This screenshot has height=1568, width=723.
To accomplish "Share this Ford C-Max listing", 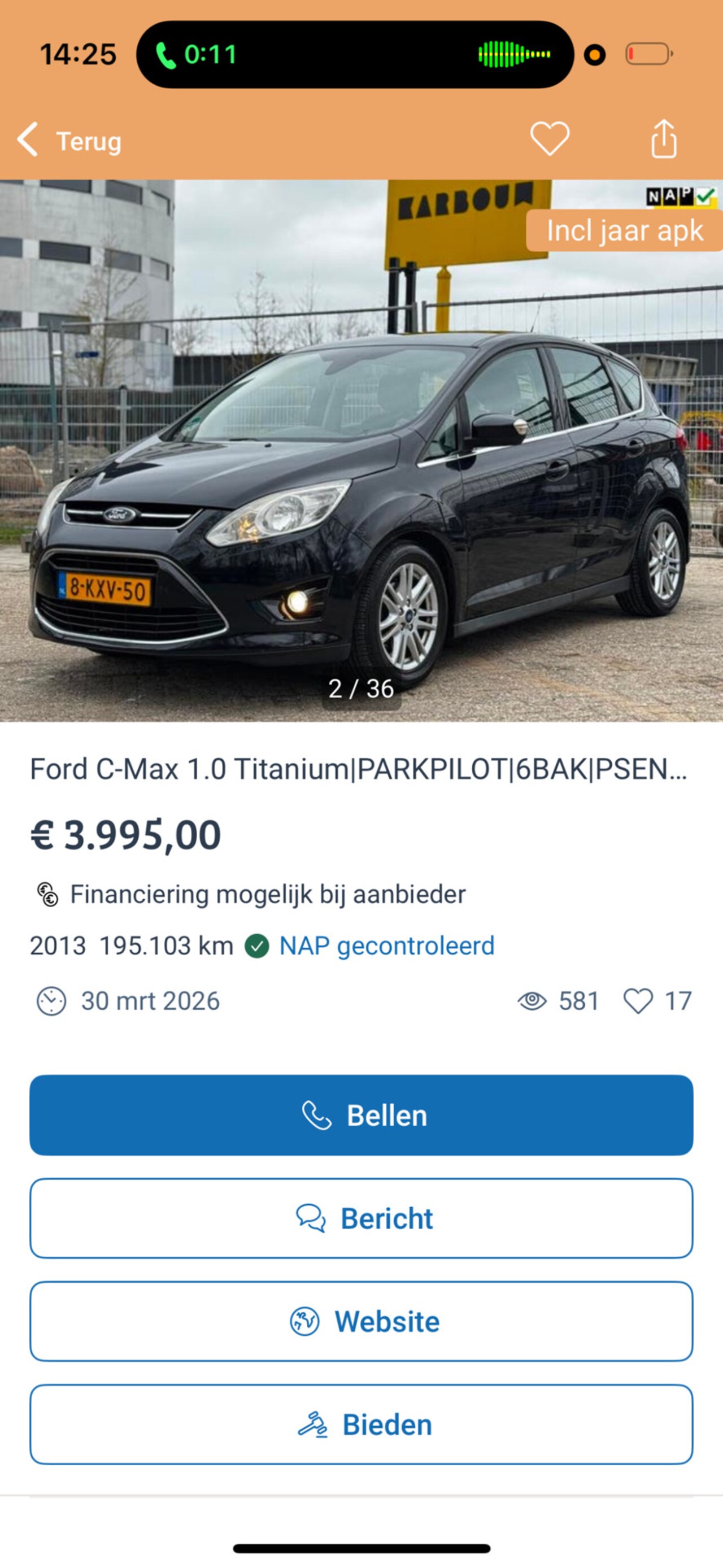I will (x=663, y=139).
